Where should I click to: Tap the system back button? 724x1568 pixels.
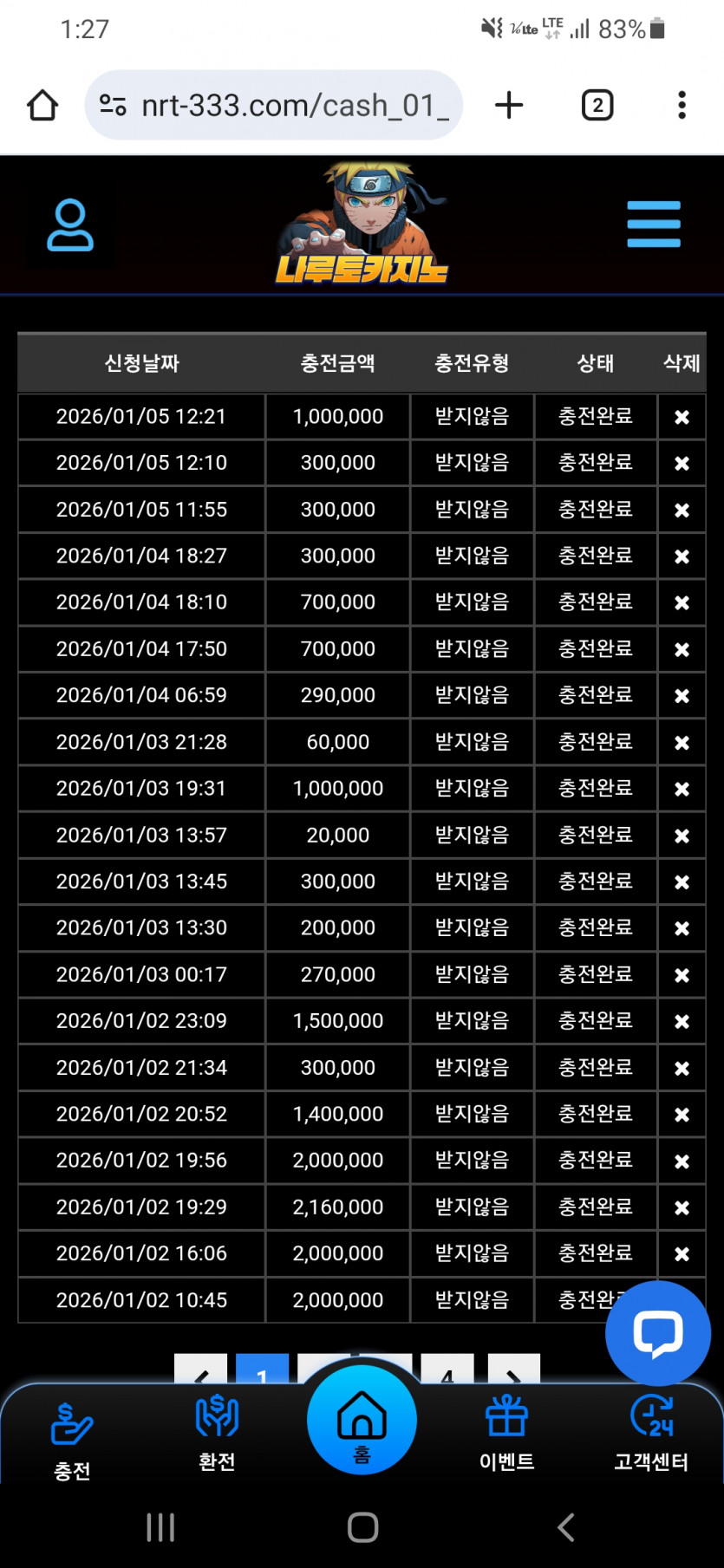pos(566,1527)
